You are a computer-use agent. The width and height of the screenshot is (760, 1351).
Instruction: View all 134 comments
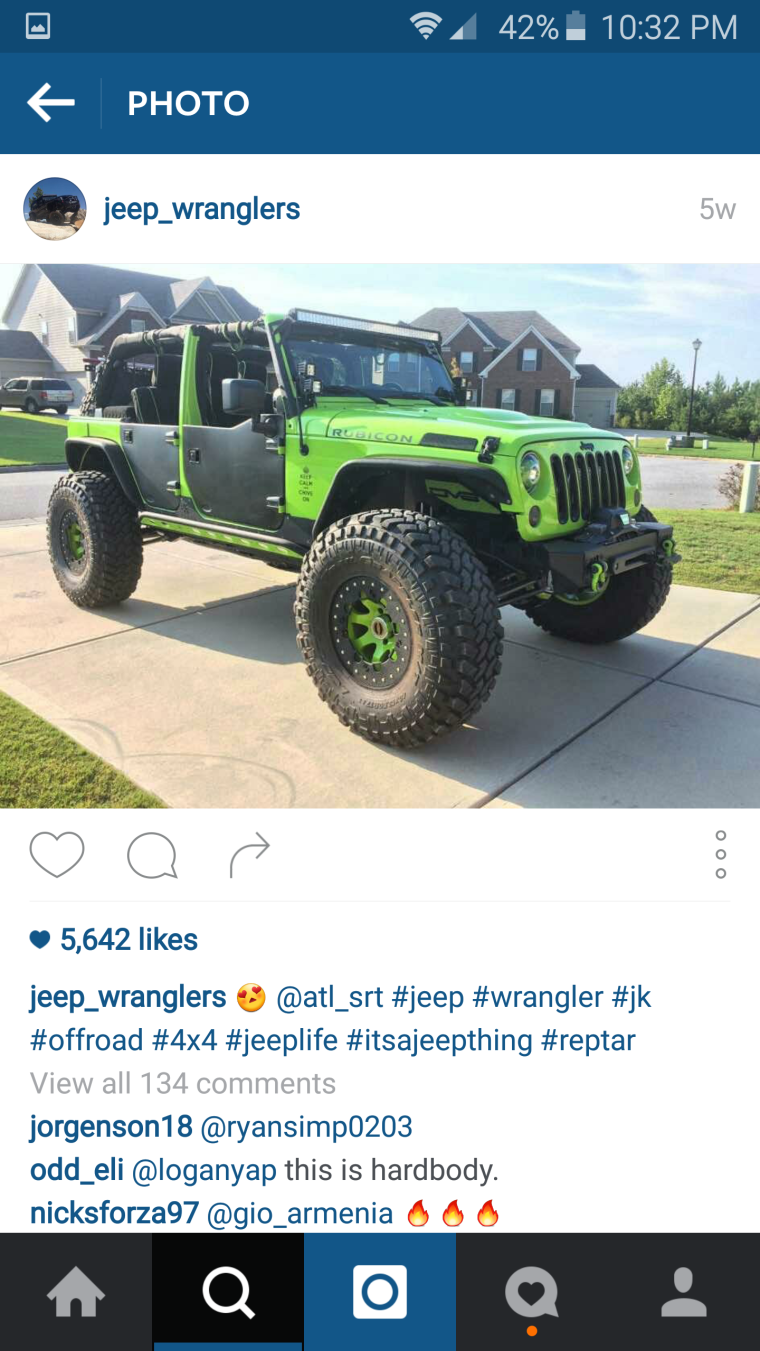tap(182, 1084)
